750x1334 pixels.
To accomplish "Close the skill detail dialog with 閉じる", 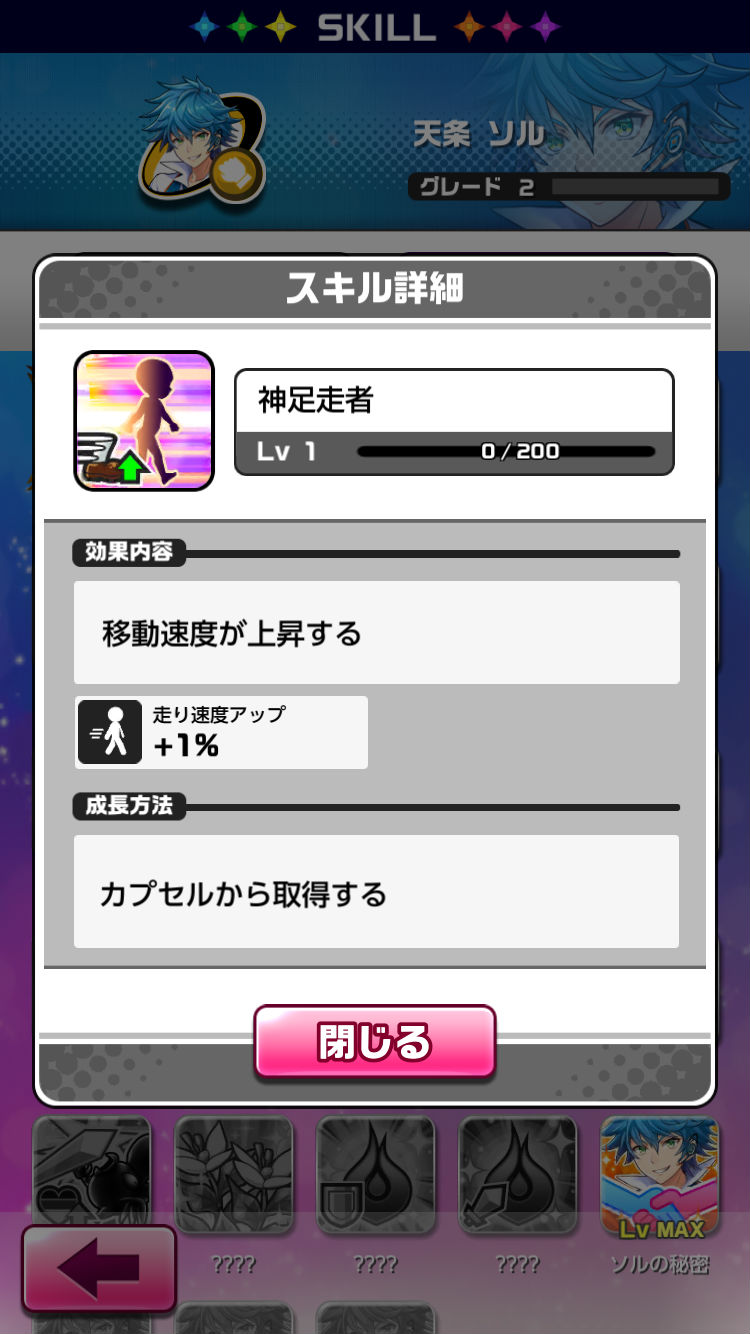I will pos(375,1042).
